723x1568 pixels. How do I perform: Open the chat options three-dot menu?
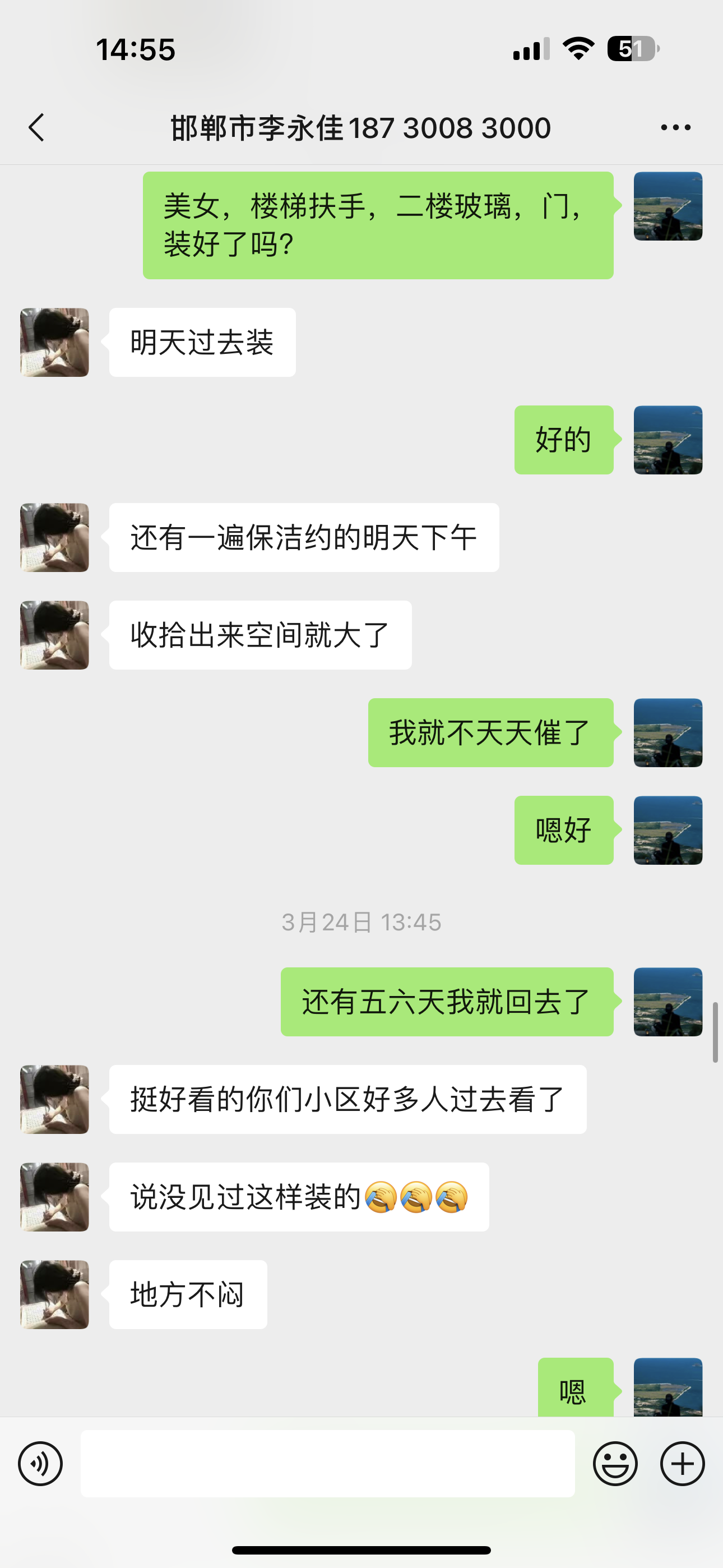[x=675, y=128]
